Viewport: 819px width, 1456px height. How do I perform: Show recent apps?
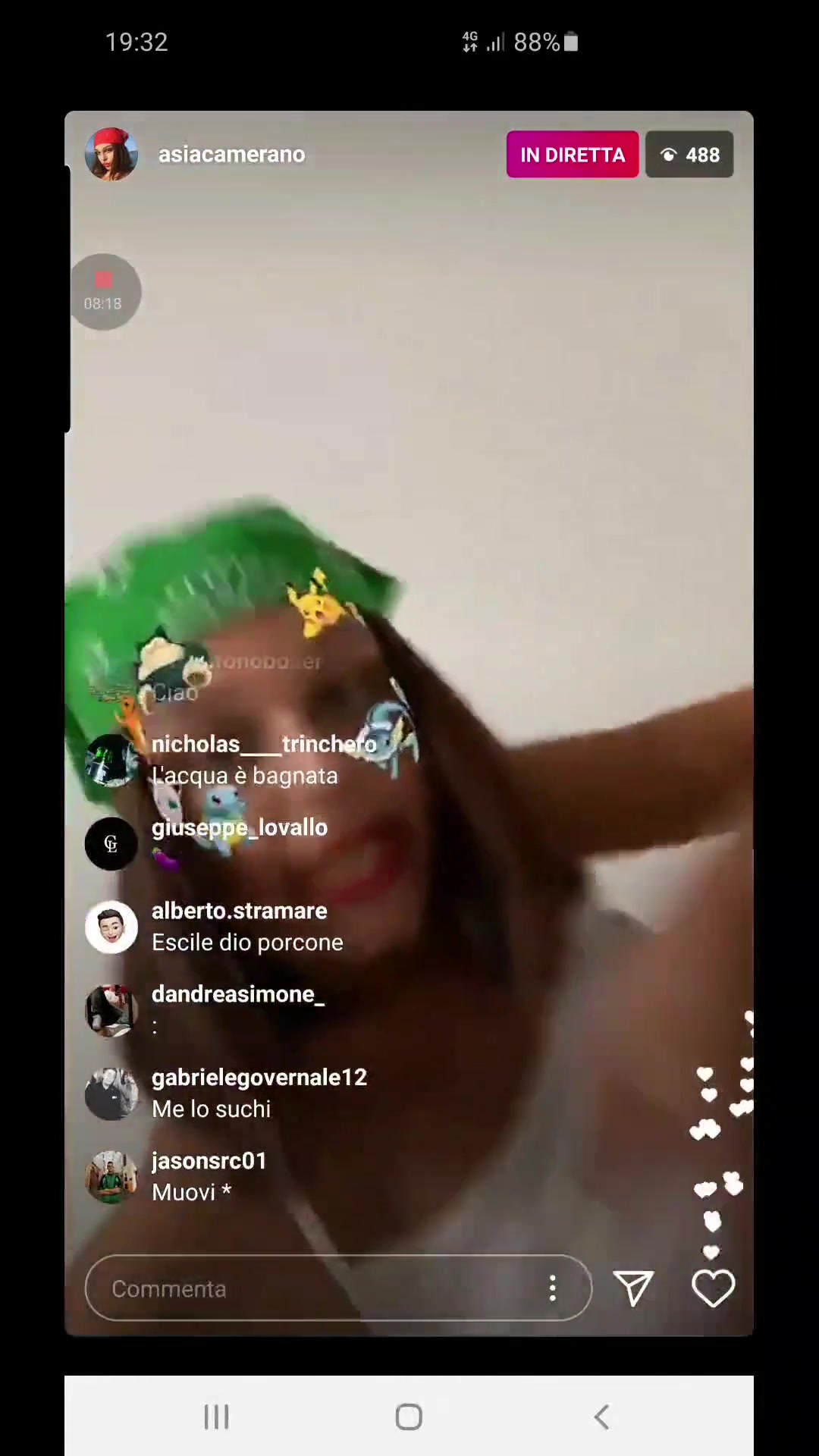(x=216, y=1417)
